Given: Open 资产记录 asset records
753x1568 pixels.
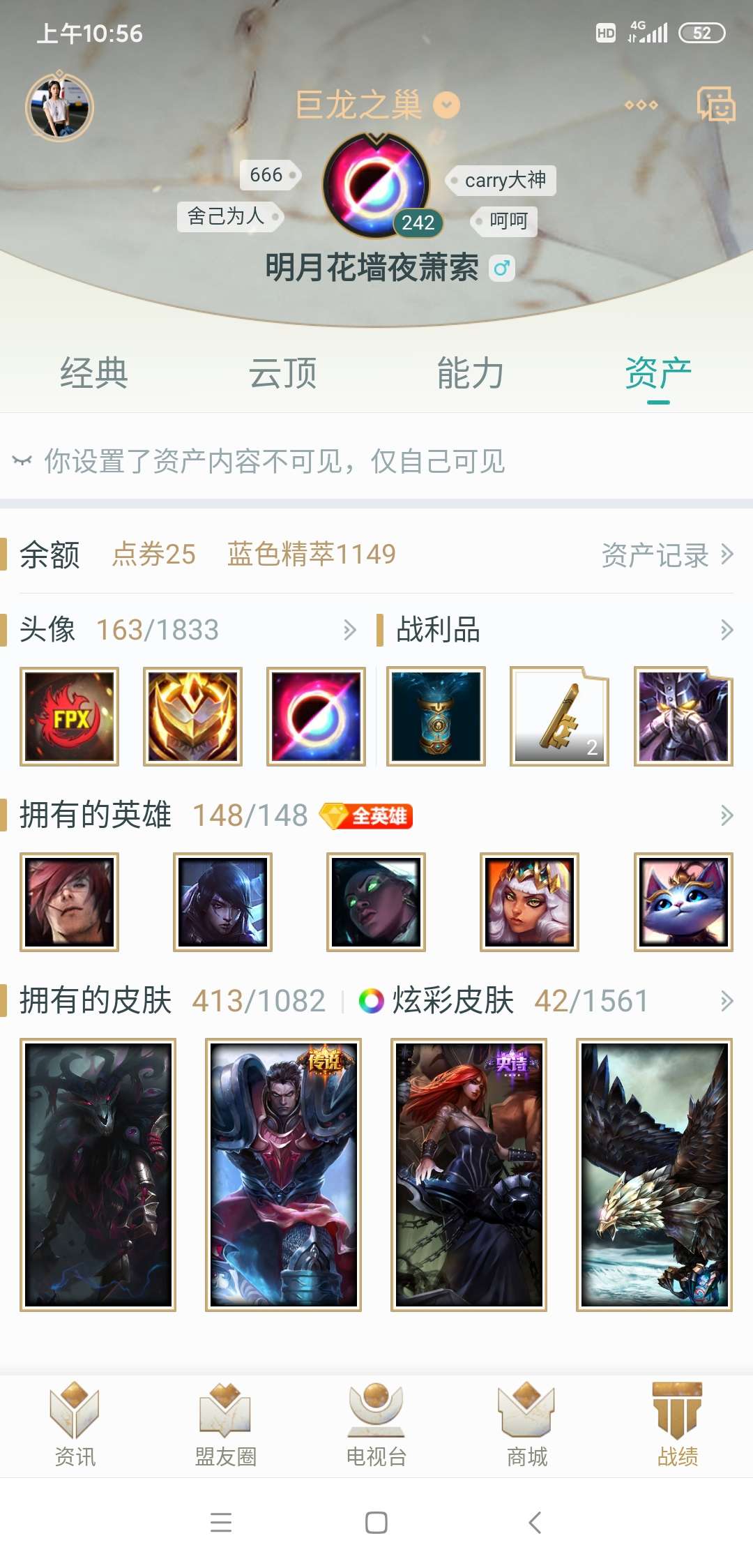Looking at the screenshot, I should click(x=667, y=555).
